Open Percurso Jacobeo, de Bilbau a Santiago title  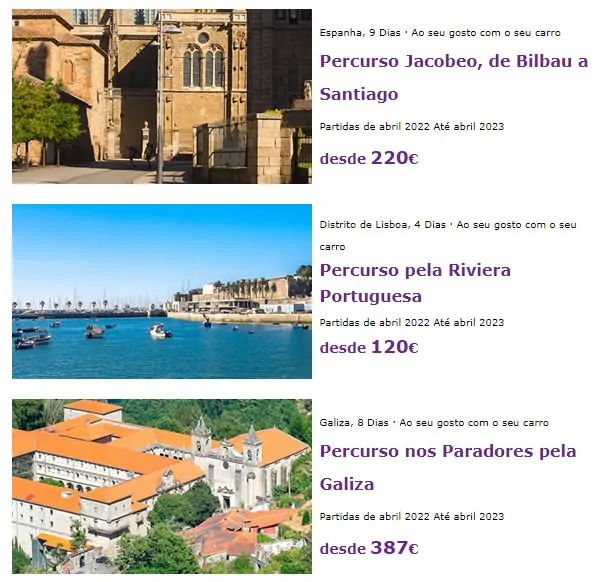(x=453, y=62)
